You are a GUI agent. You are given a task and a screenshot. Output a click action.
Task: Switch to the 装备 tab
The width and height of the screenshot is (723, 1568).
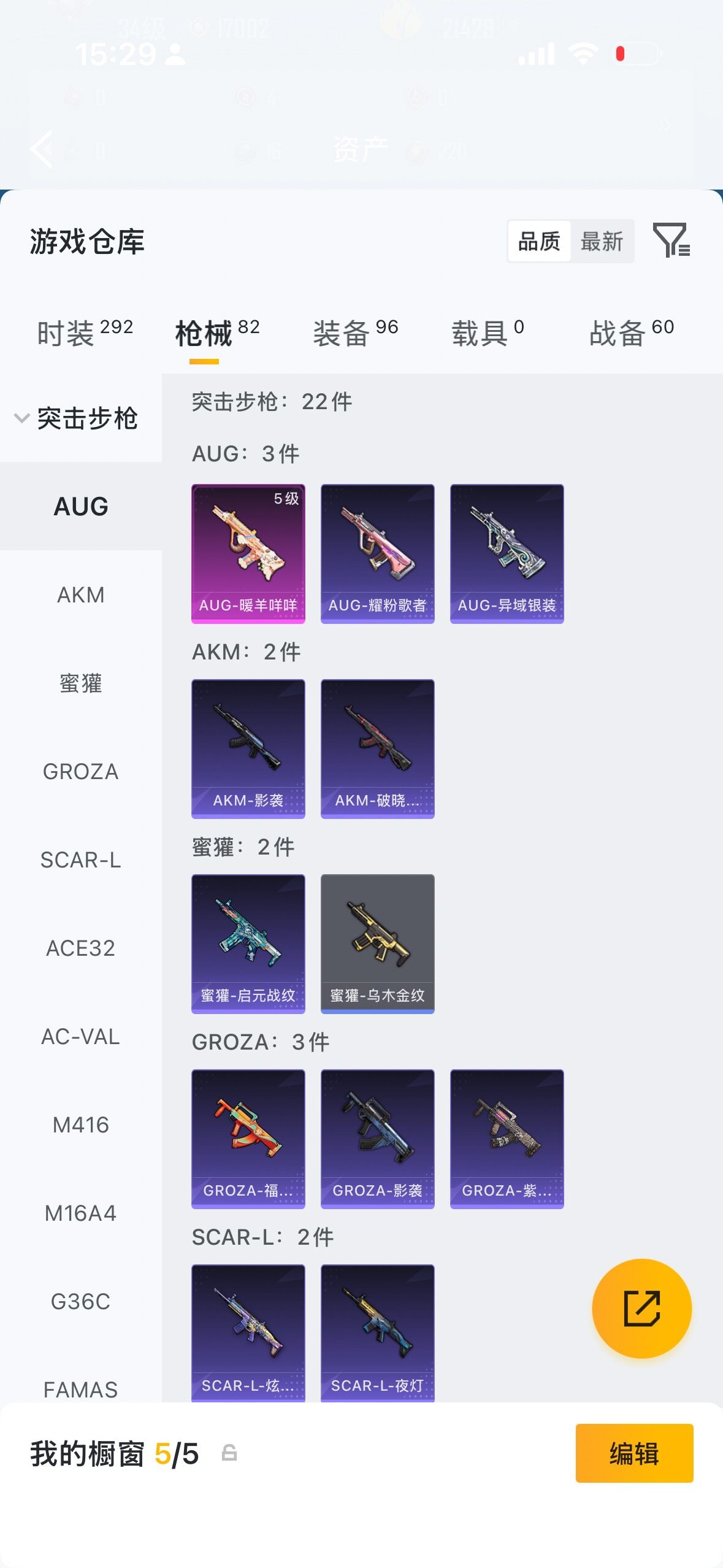(x=356, y=333)
